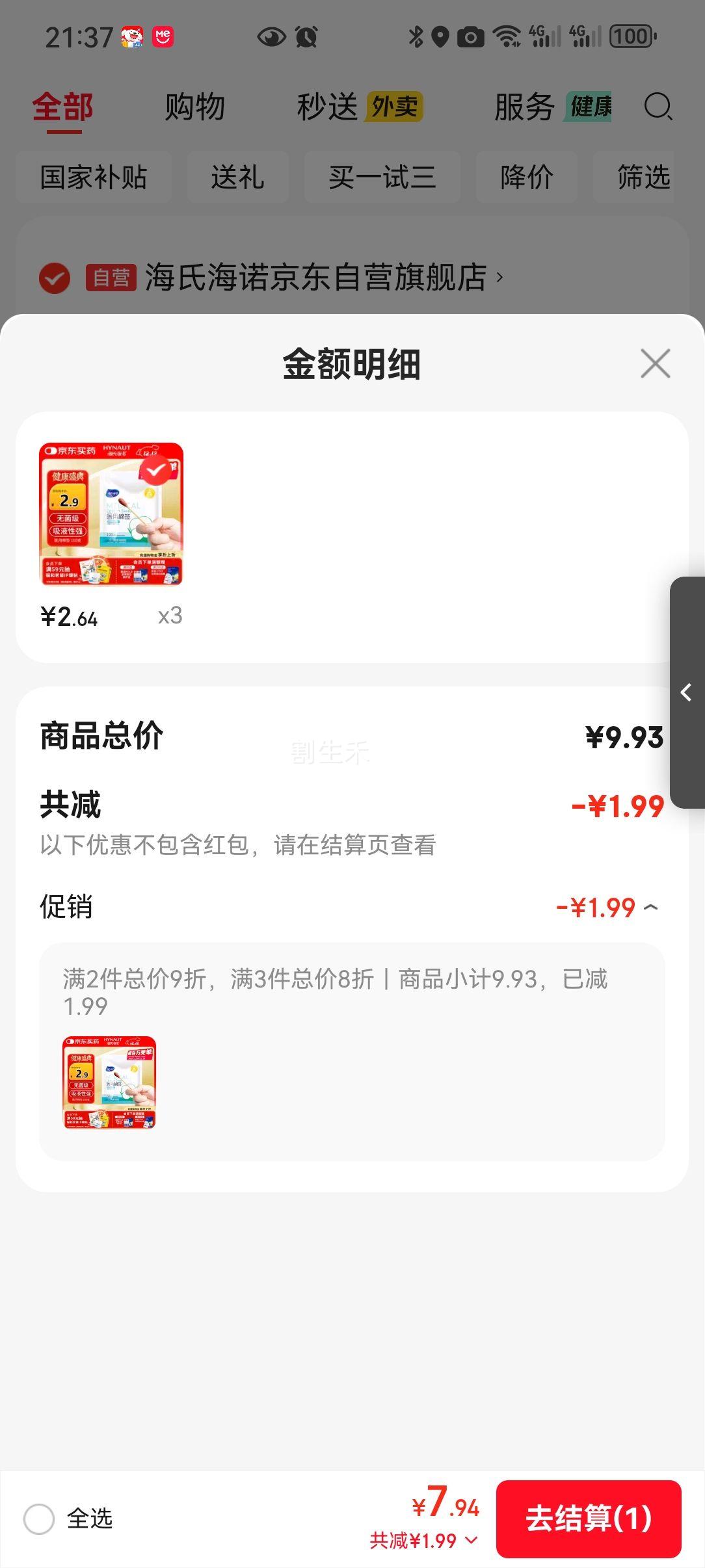Open the search magnifier icon
Image resolution: width=705 pixels, height=1568 pixels.
659,106
